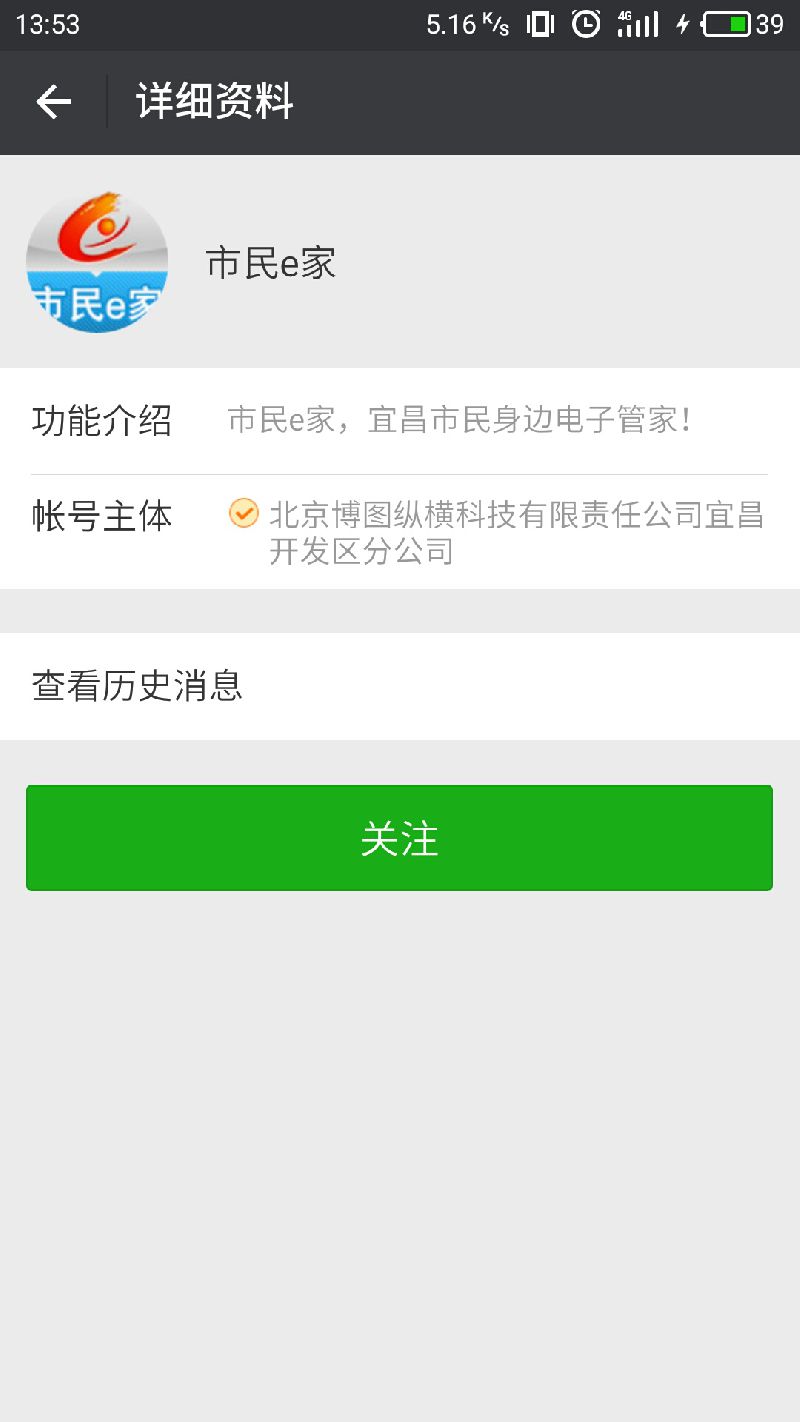
Task: Follow the account with the 关注 button
Action: [399, 838]
